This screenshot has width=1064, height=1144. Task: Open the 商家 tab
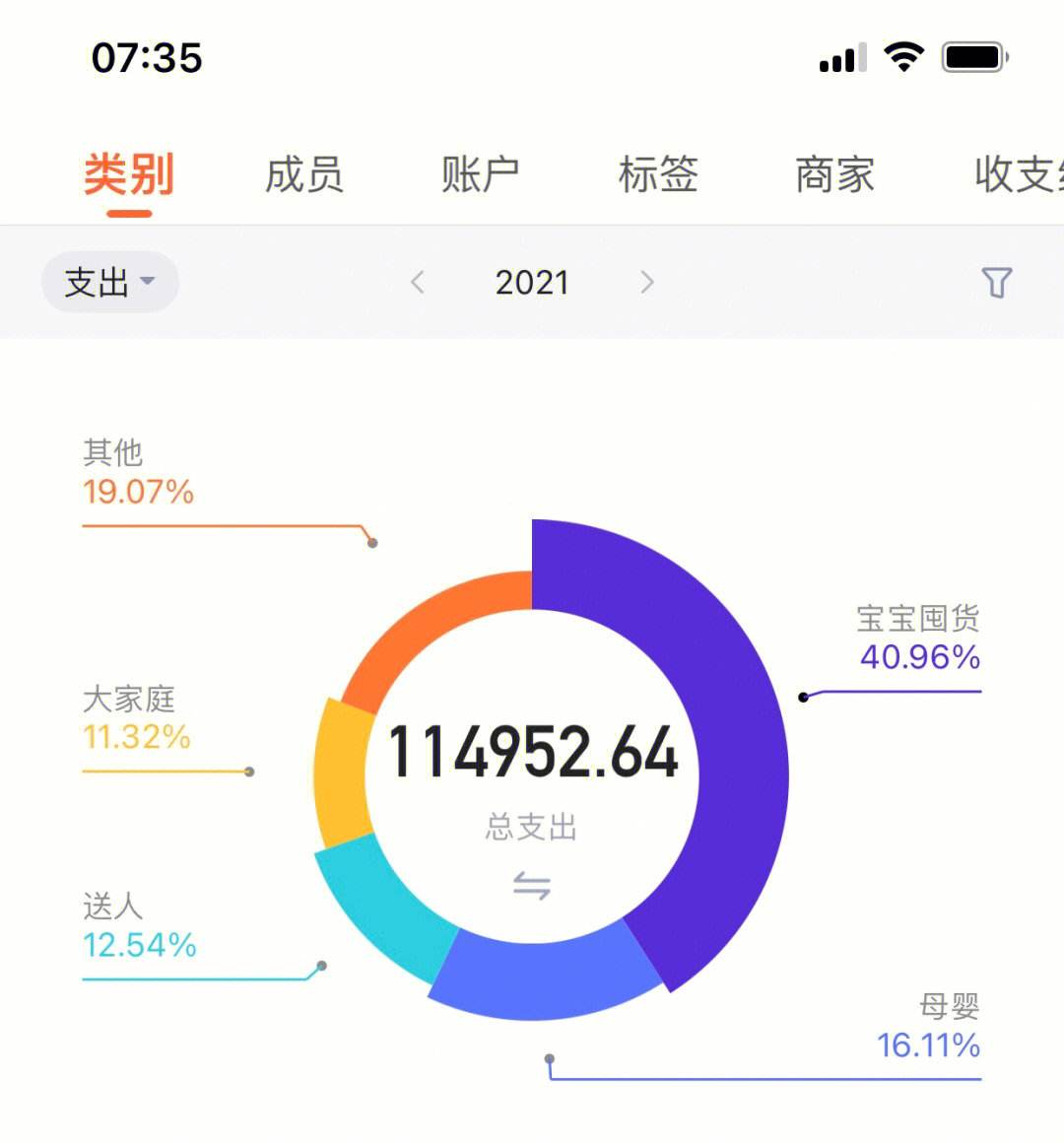833,174
